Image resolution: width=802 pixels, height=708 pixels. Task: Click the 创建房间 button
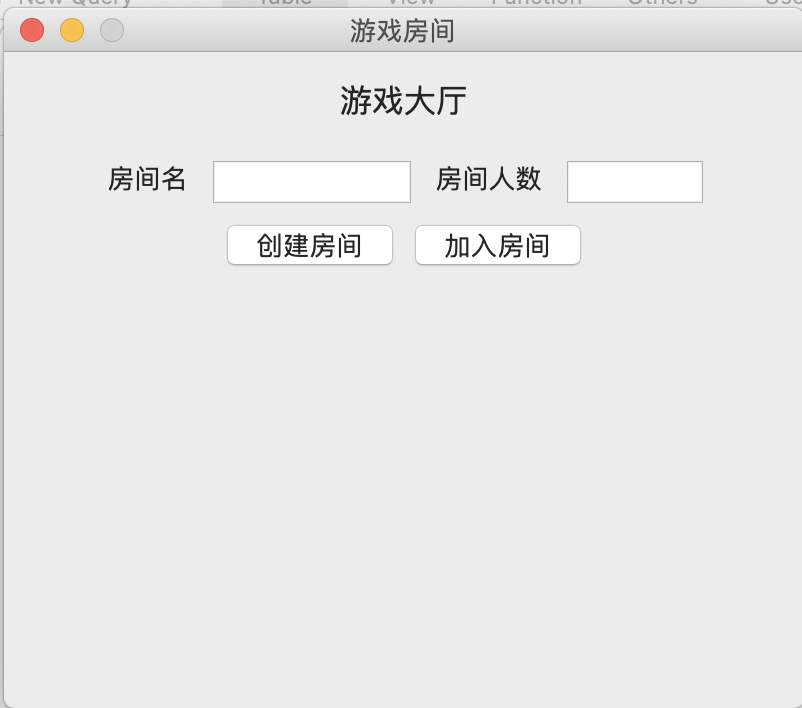[x=310, y=245]
